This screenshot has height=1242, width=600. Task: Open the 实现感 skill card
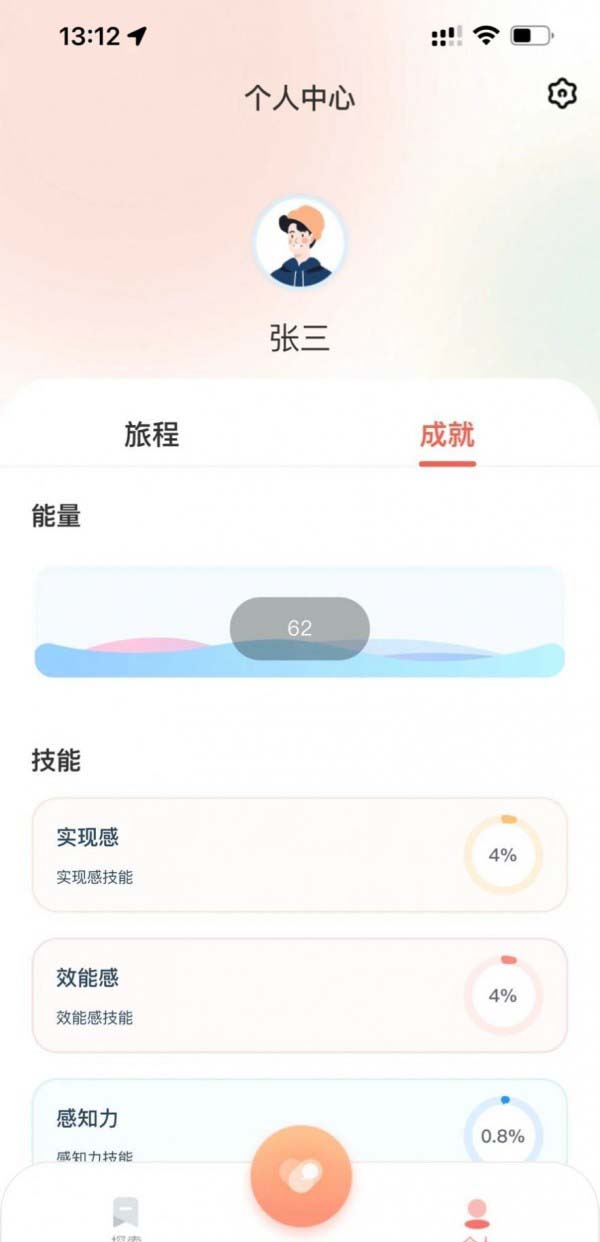(x=300, y=855)
